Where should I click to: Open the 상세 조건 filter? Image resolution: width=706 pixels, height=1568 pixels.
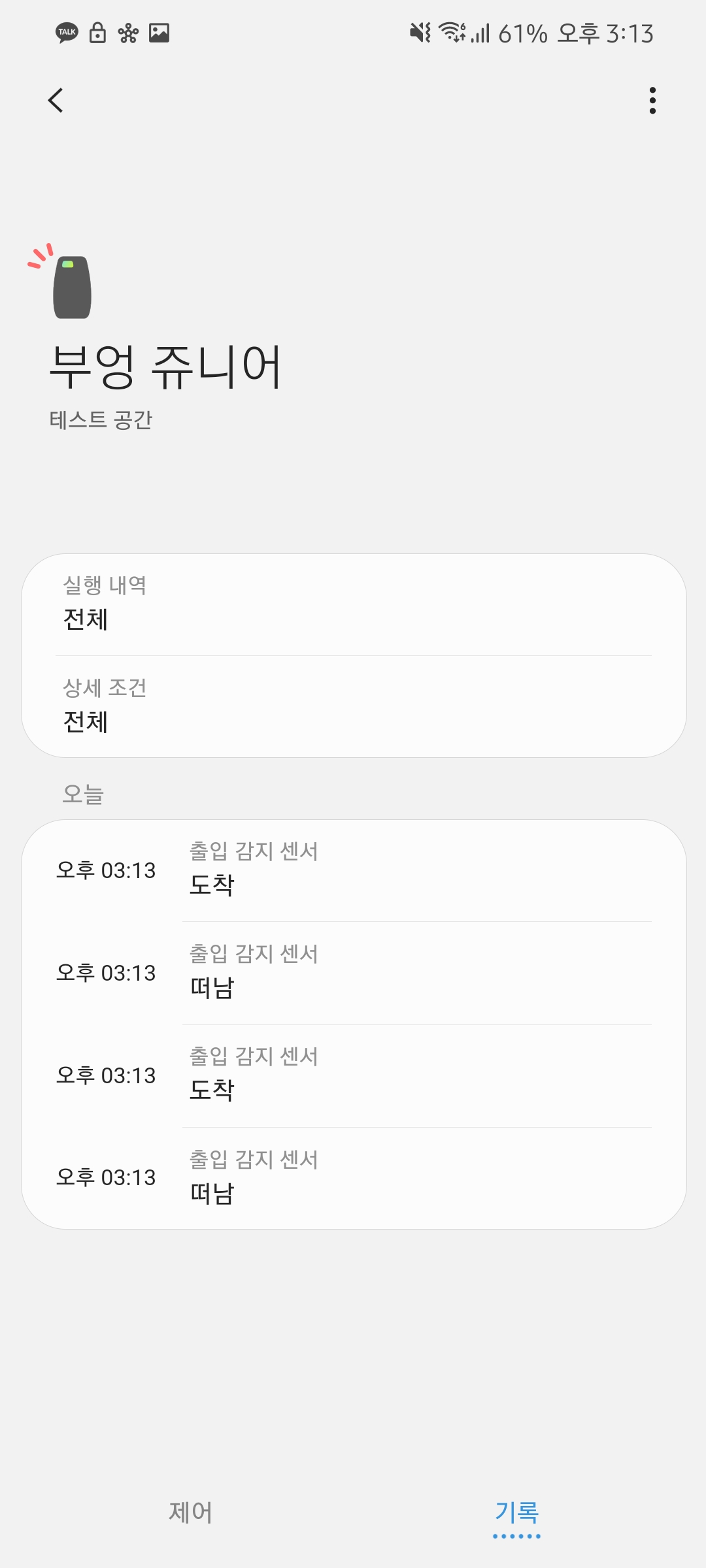[354, 707]
